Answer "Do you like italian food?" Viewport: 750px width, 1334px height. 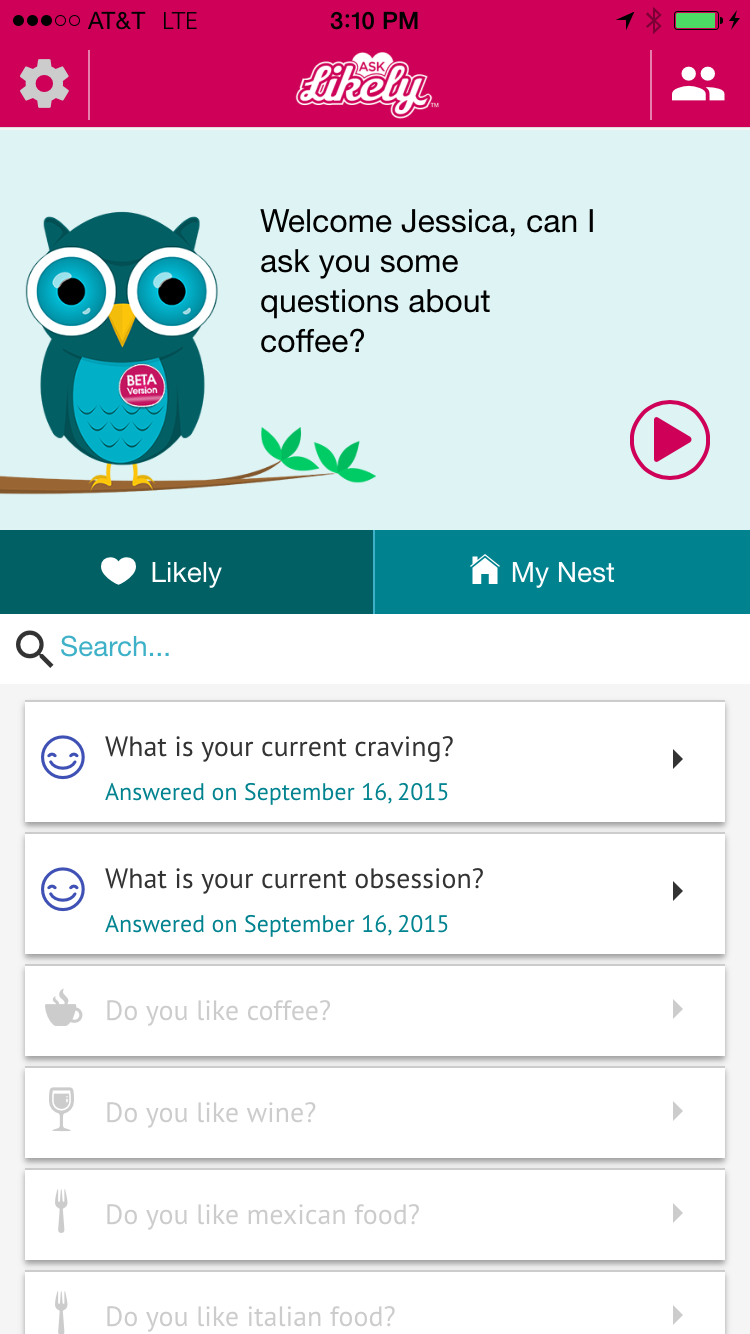tap(375, 1303)
